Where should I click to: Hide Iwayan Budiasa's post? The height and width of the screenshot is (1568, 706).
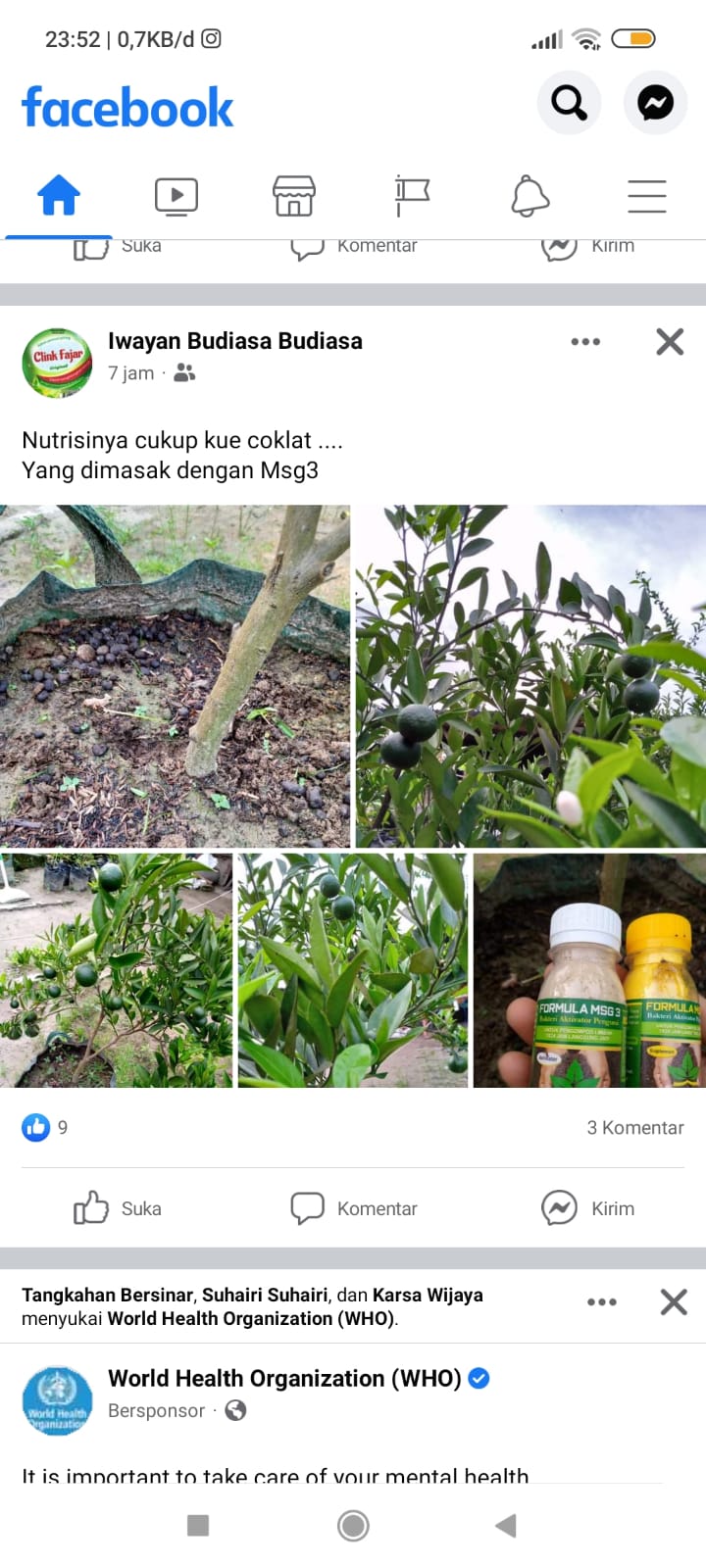click(x=670, y=342)
